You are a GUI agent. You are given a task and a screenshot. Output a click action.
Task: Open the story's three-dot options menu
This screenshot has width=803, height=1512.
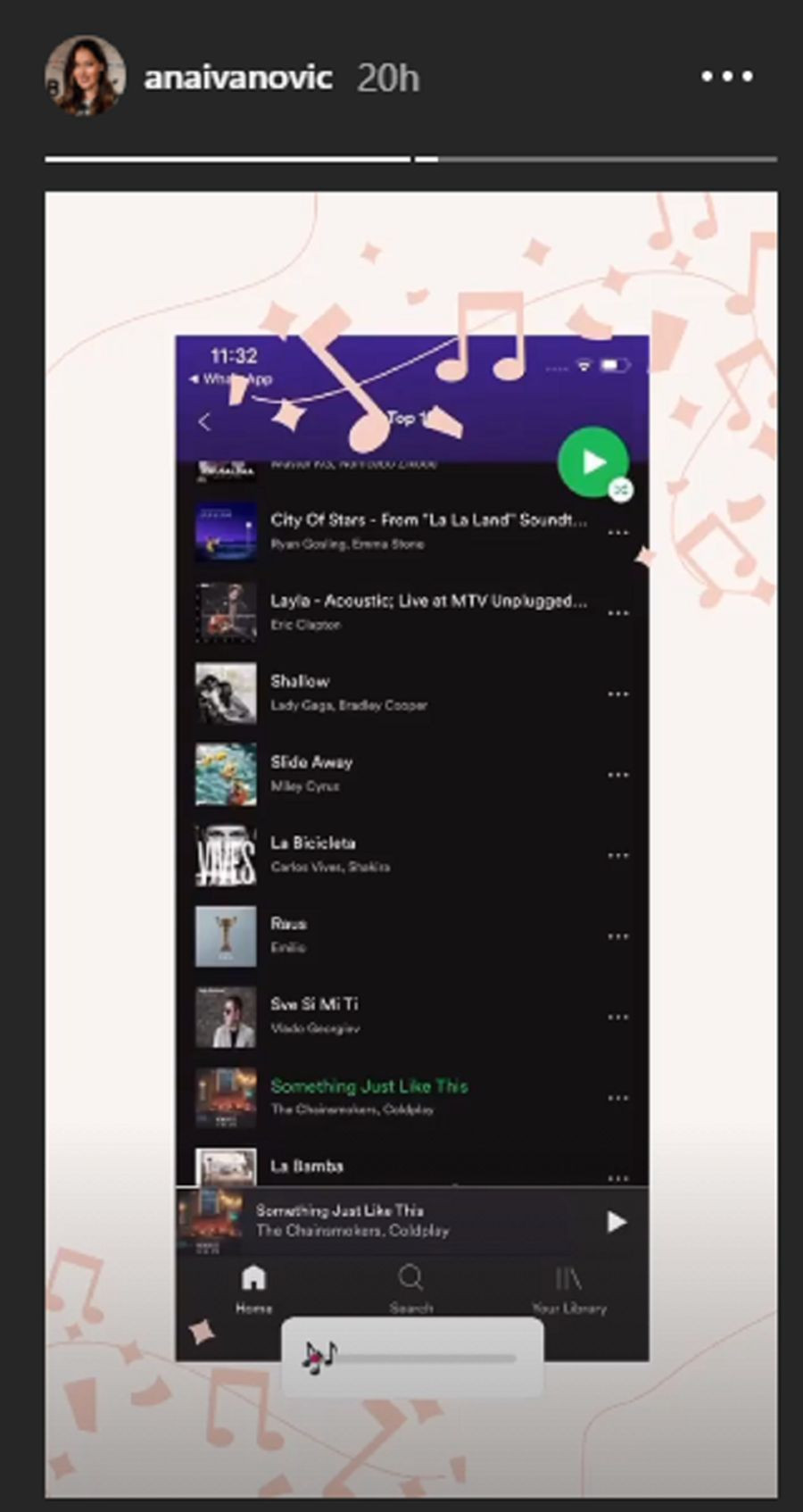click(x=727, y=77)
